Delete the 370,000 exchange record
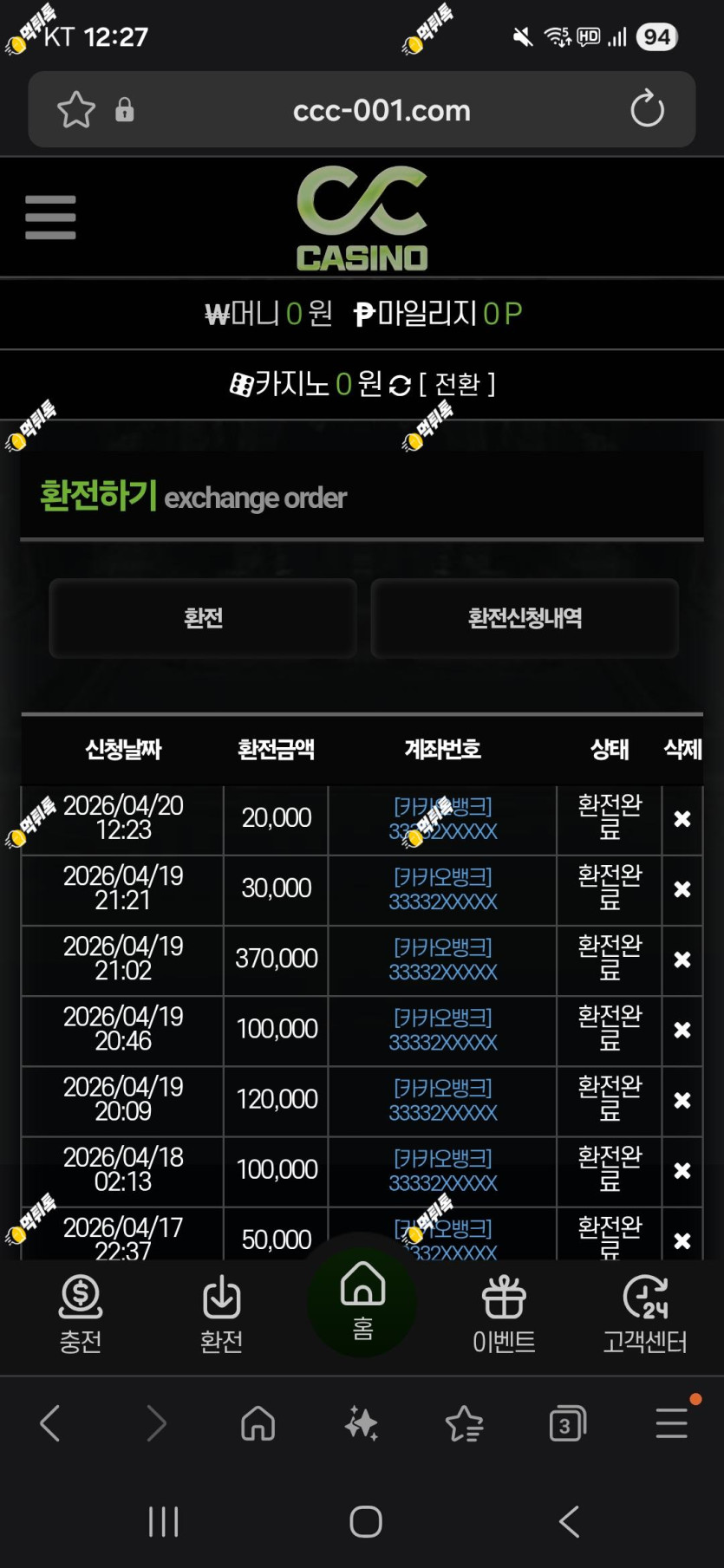The image size is (724, 1568). click(x=682, y=960)
